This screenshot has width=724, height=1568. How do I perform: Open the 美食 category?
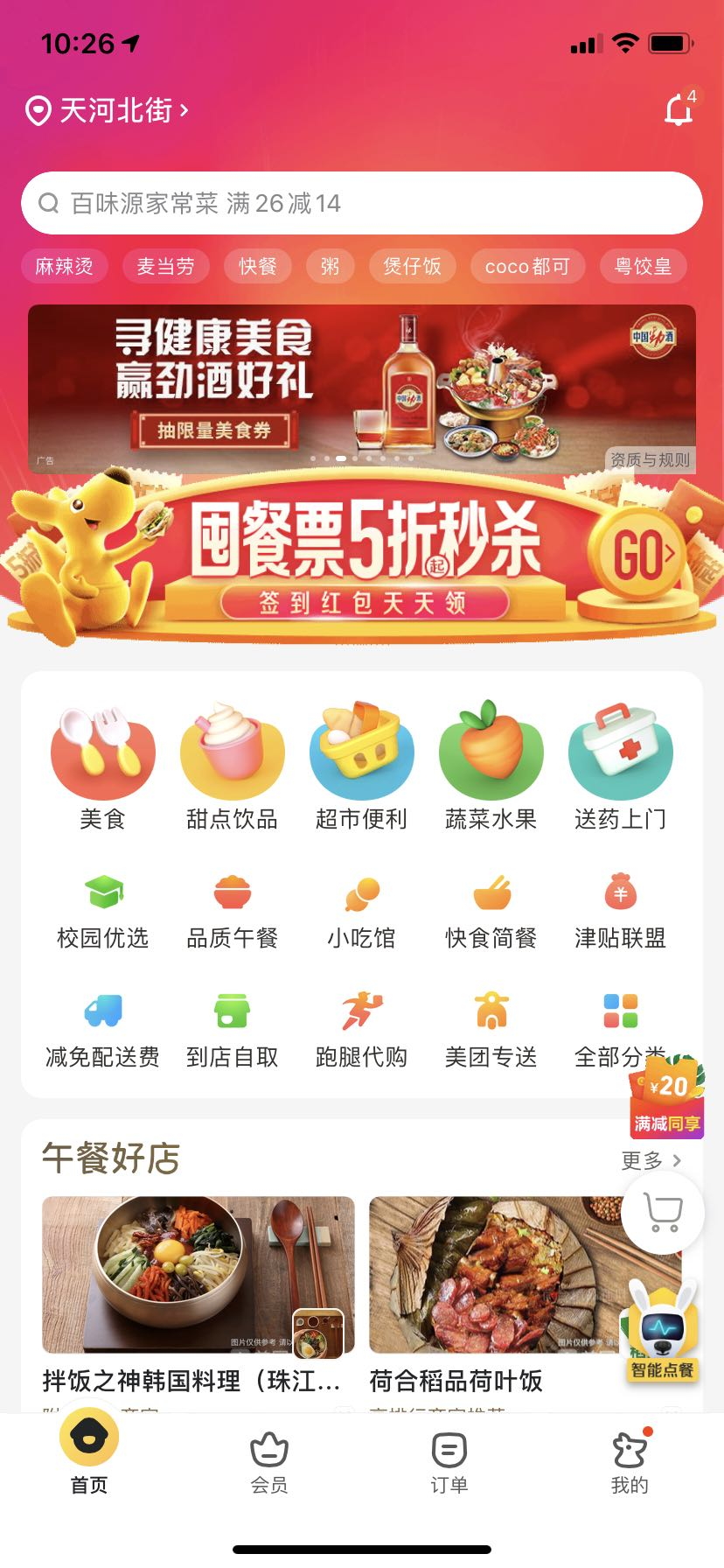[x=103, y=767]
